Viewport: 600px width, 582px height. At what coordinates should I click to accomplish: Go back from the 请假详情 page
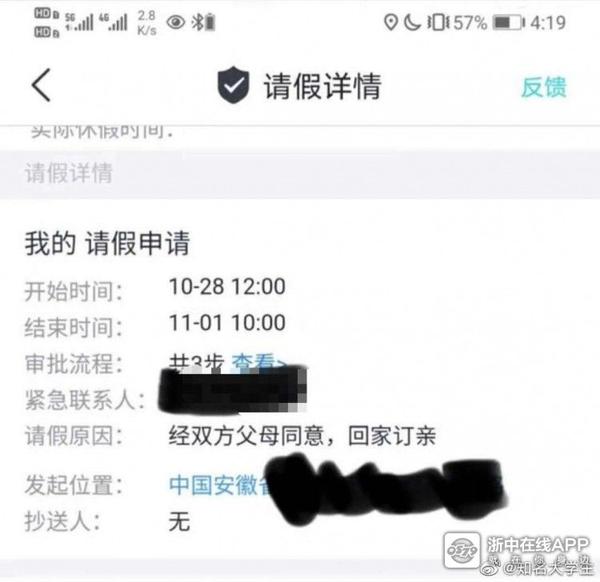coord(41,86)
